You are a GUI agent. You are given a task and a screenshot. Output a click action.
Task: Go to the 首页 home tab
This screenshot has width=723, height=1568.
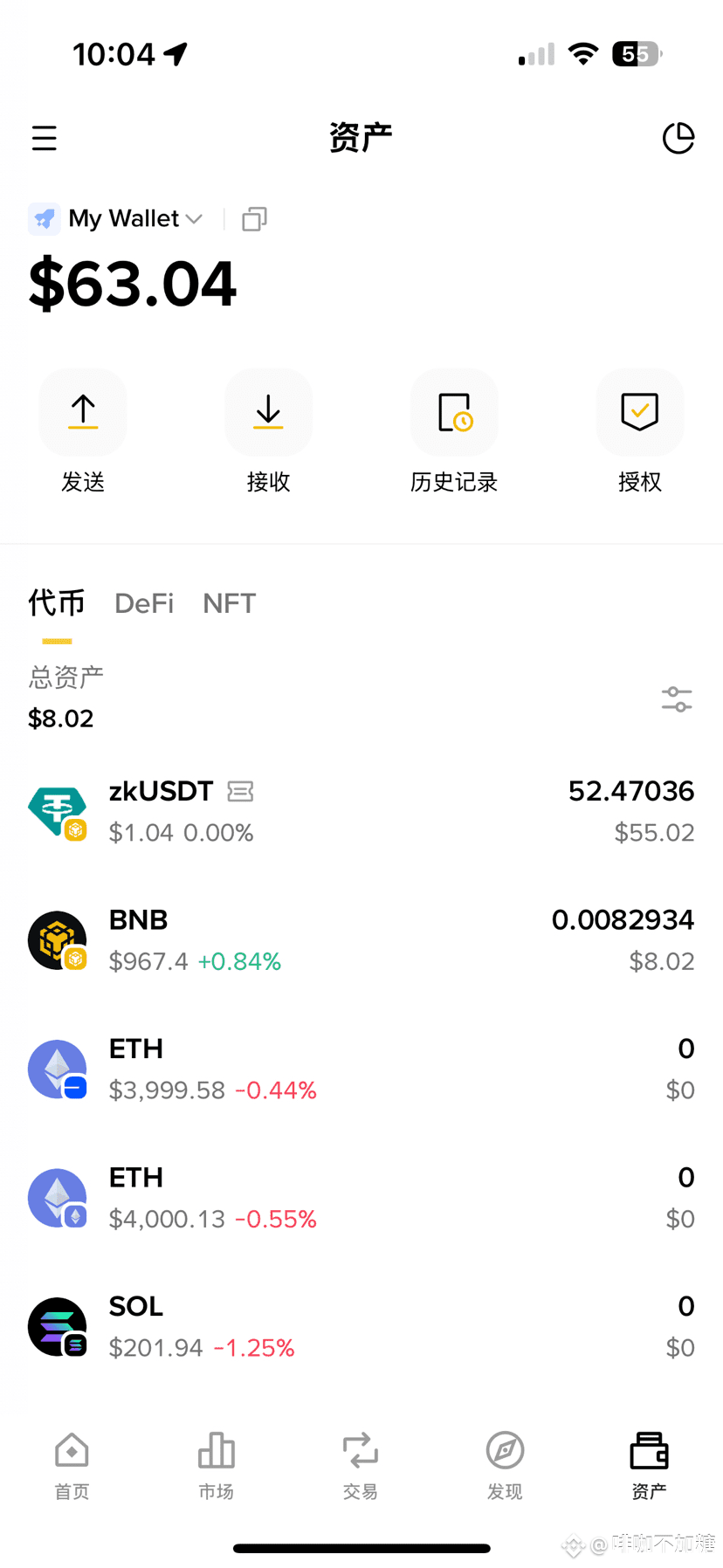click(72, 1466)
